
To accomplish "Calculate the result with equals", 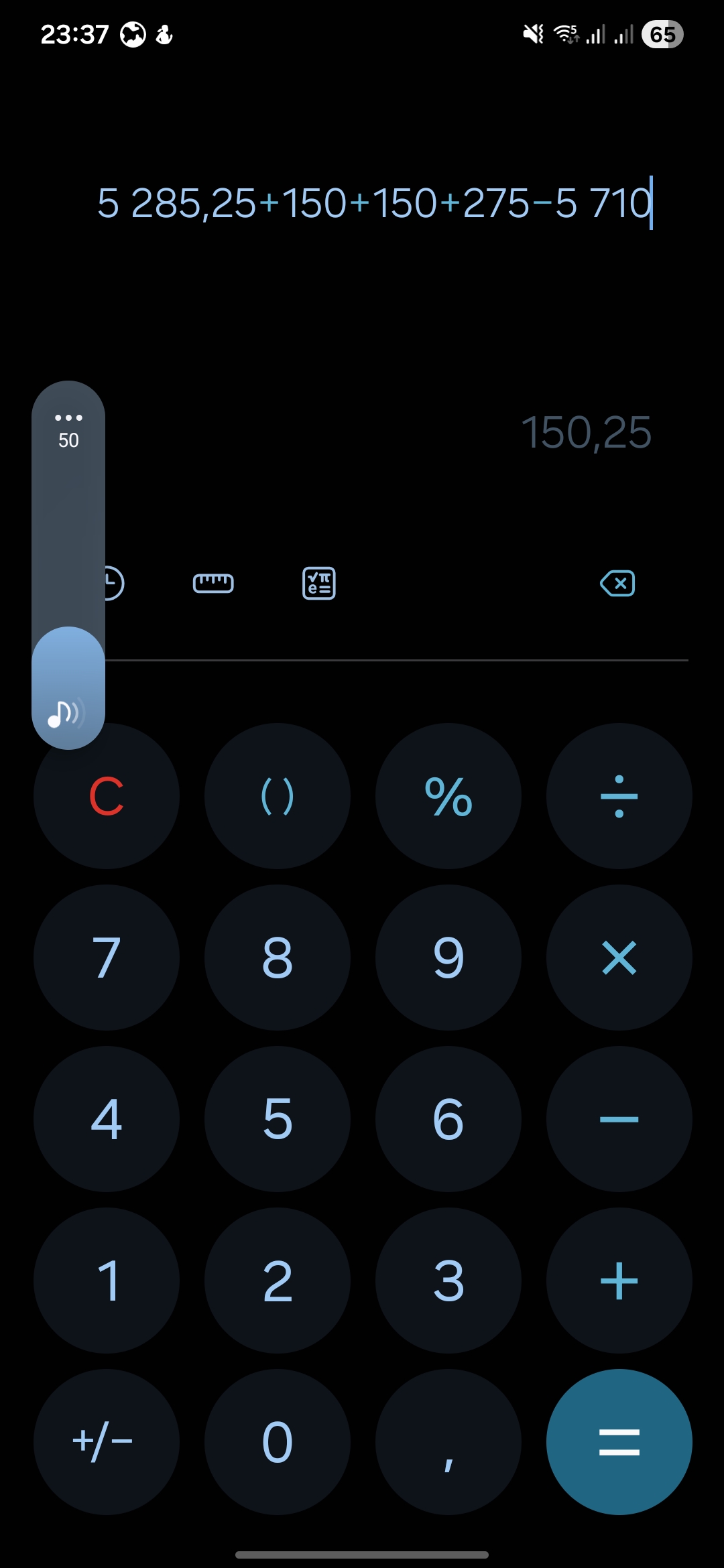I will coord(619,1442).
